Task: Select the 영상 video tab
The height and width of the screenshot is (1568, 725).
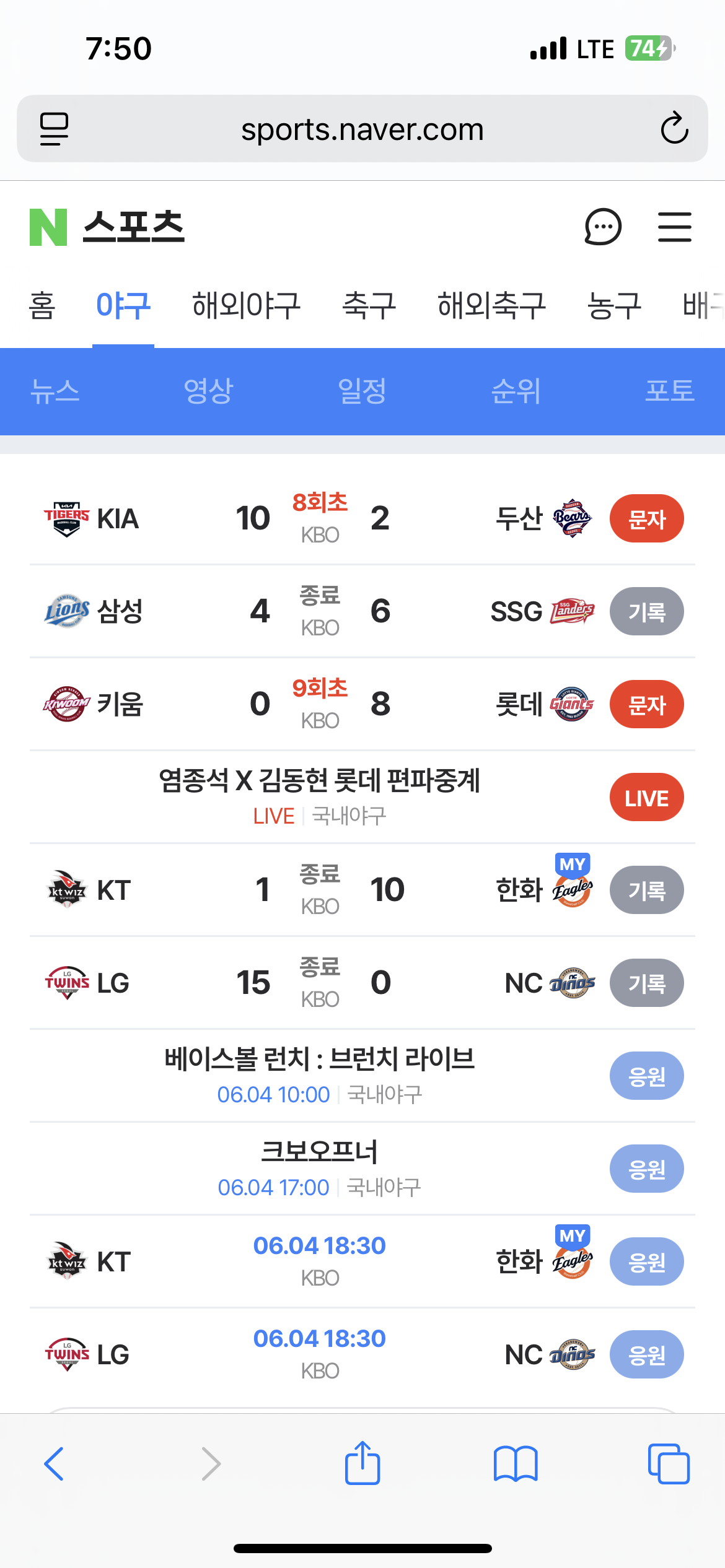Action: point(208,391)
